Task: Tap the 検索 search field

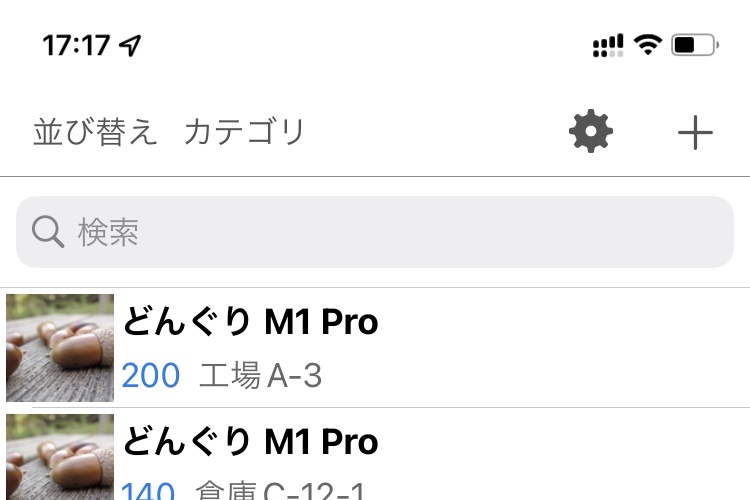Action: [x=375, y=232]
